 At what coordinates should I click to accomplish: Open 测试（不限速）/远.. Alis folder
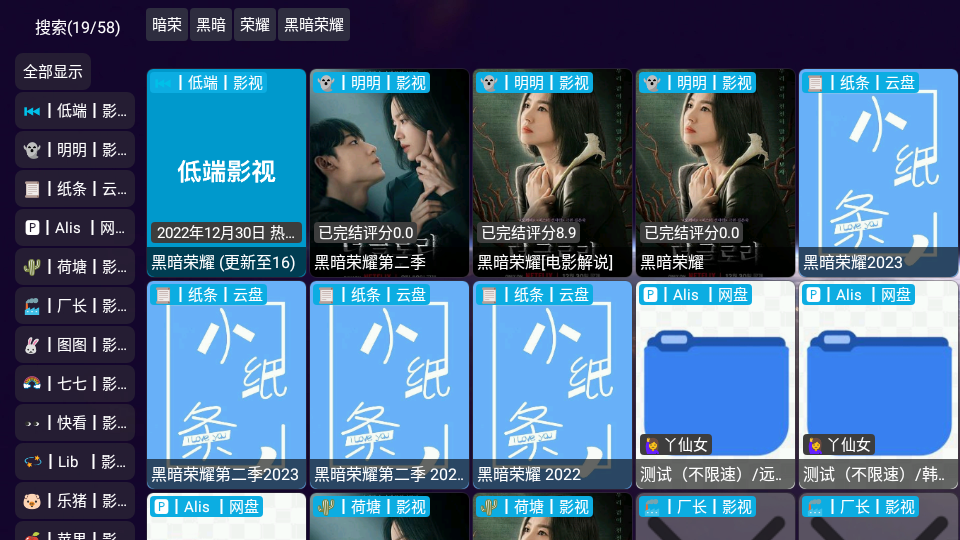pos(715,384)
